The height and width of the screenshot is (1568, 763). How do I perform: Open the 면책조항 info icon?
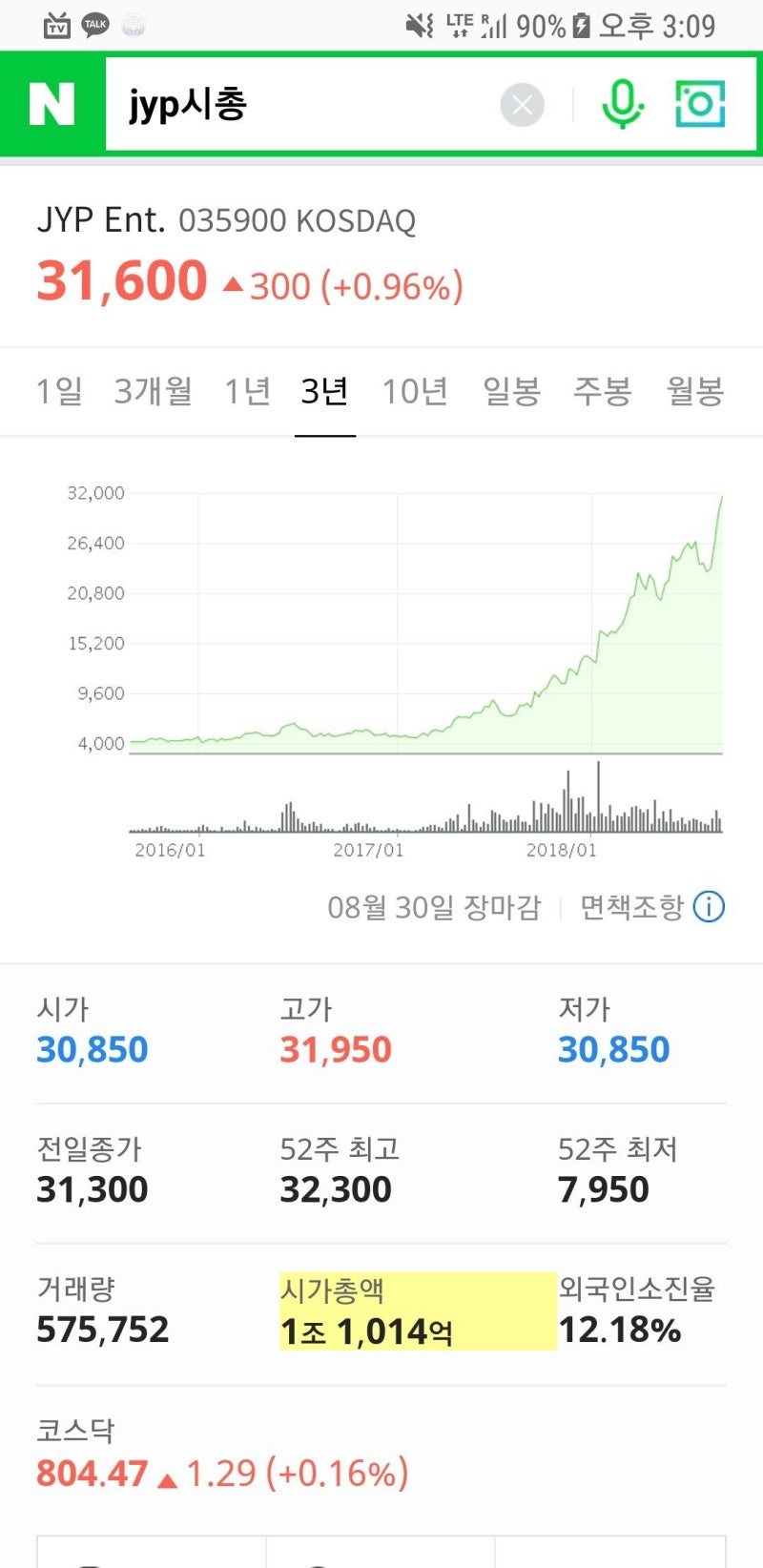pyautogui.click(x=708, y=907)
